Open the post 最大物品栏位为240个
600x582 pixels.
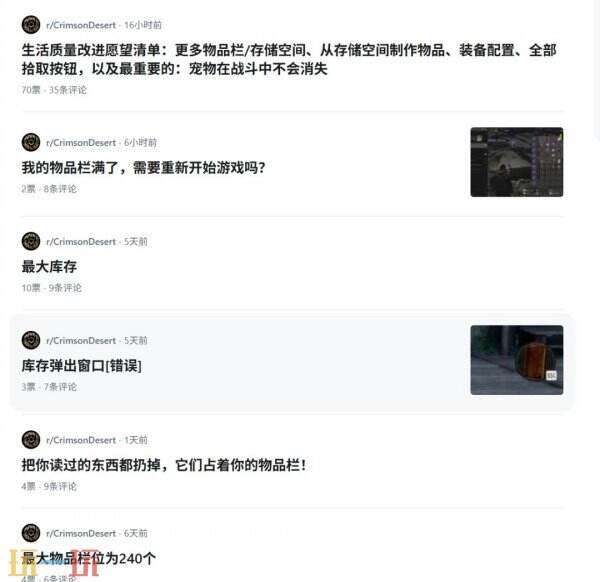click(x=89, y=558)
